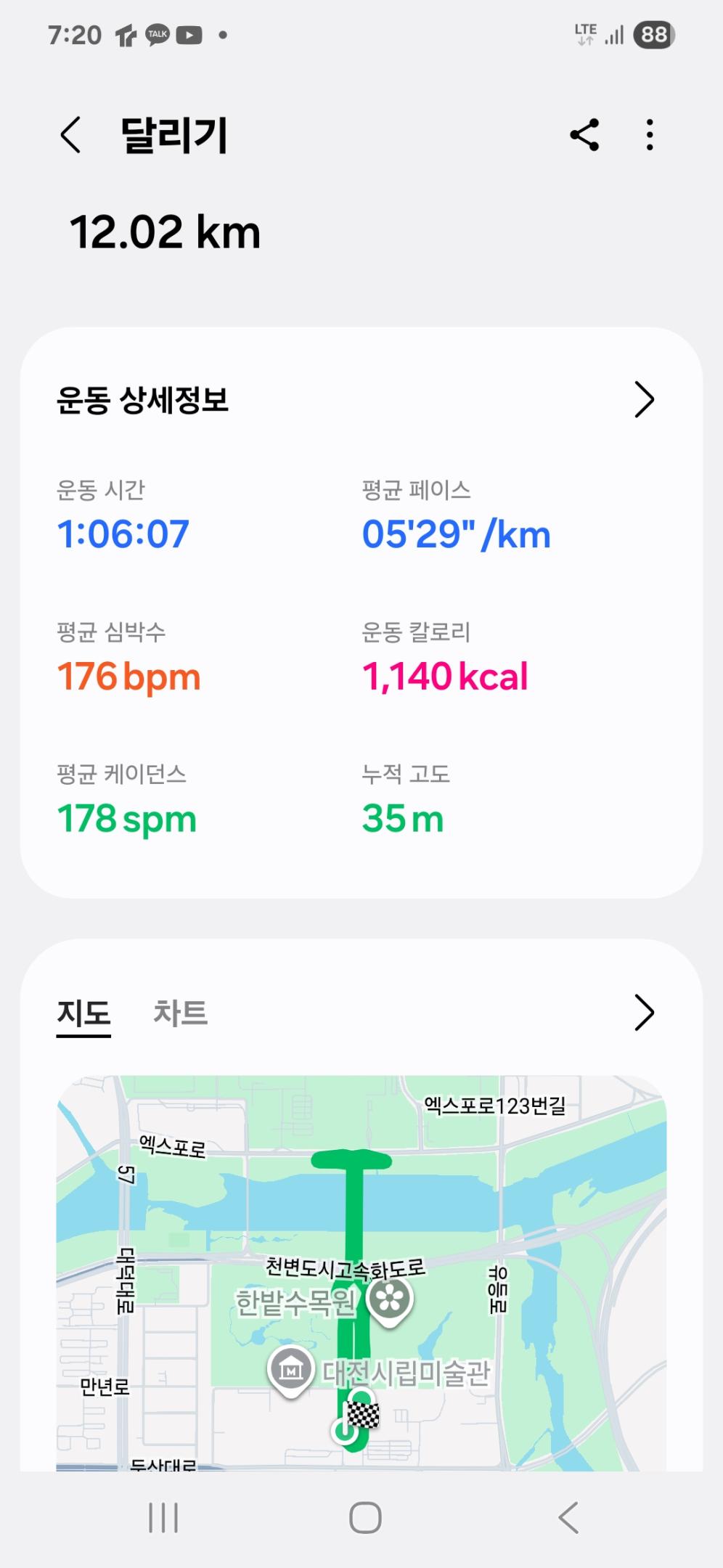Screen dimensions: 723x1568
Task: Share this running workout
Action: [584, 135]
